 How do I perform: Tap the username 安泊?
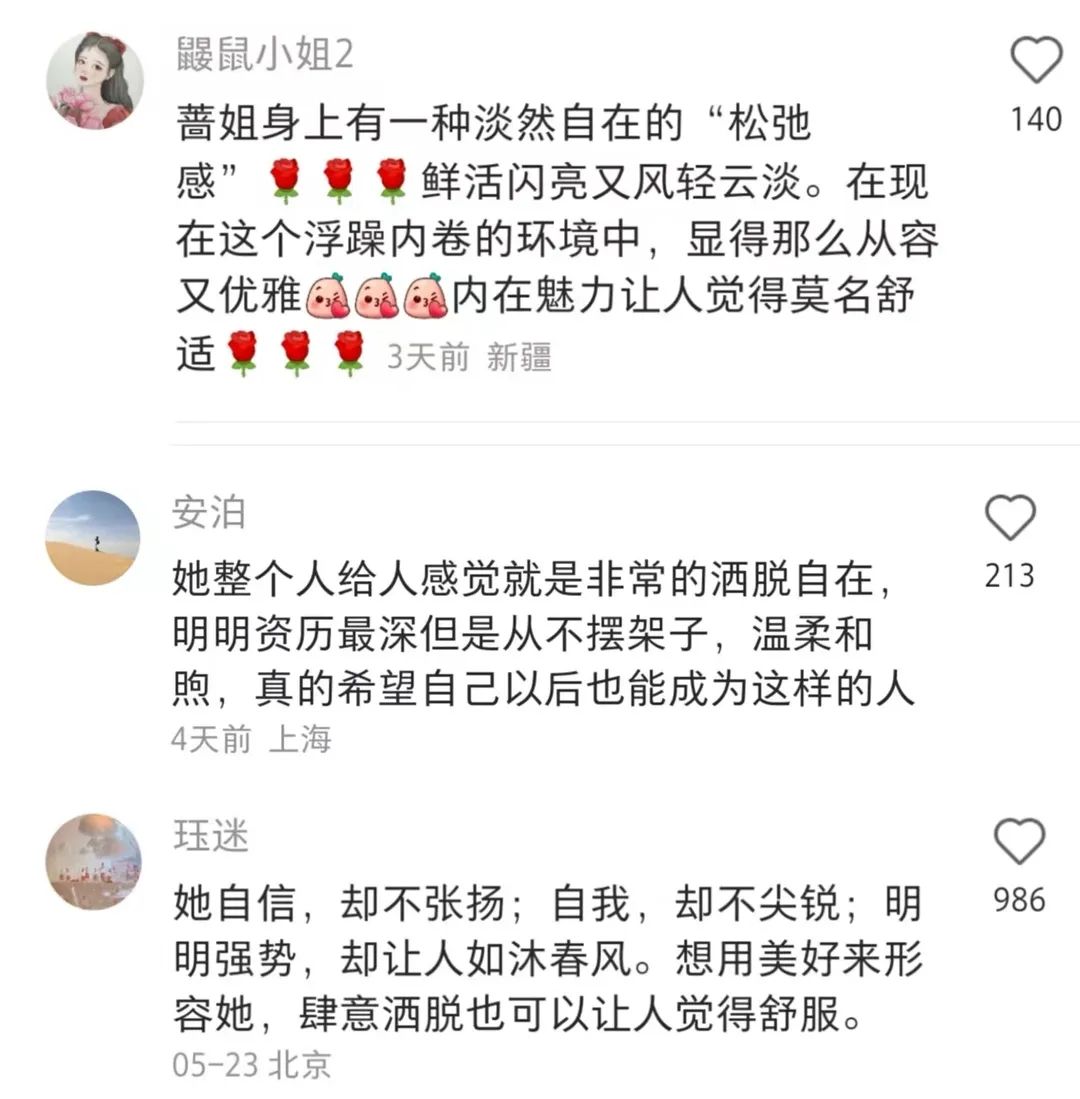pyautogui.click(x=208, y=512)
